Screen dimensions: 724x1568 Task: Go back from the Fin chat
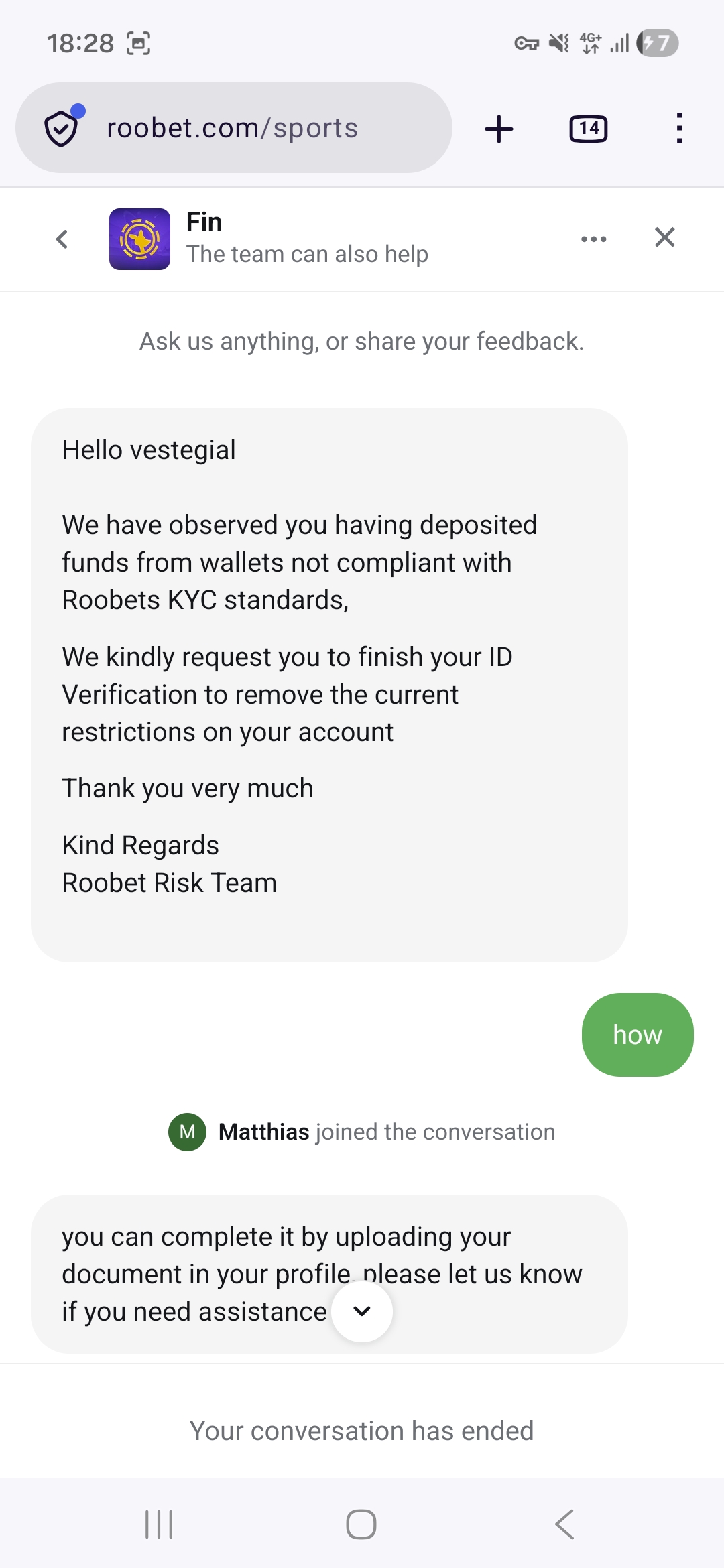62,239
